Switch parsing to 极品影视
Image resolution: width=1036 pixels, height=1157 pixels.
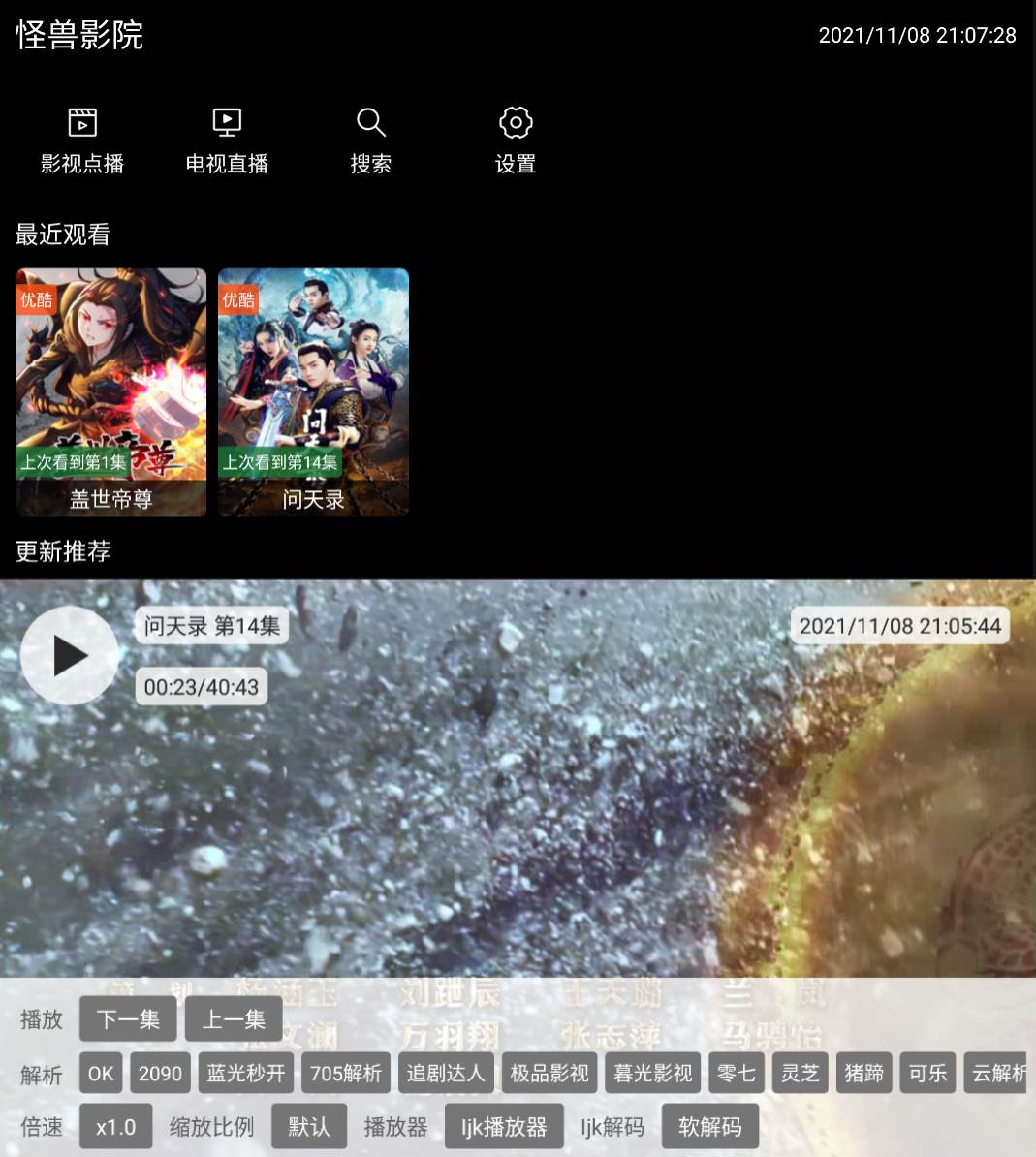[x=549, y=1073]
